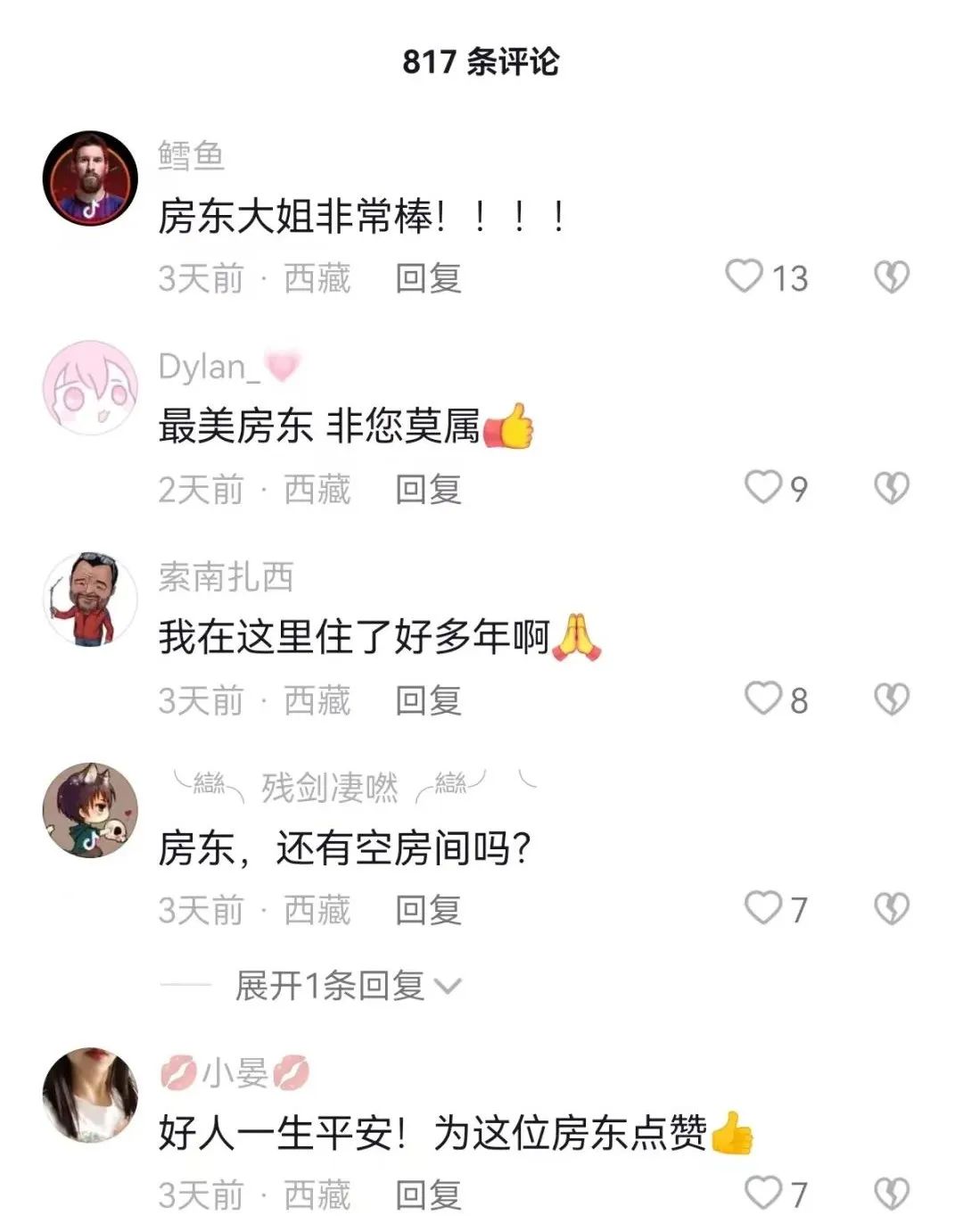
Task: Expand 展开1条回复 under 残剑凄嘫's comment
Action: 347,986
